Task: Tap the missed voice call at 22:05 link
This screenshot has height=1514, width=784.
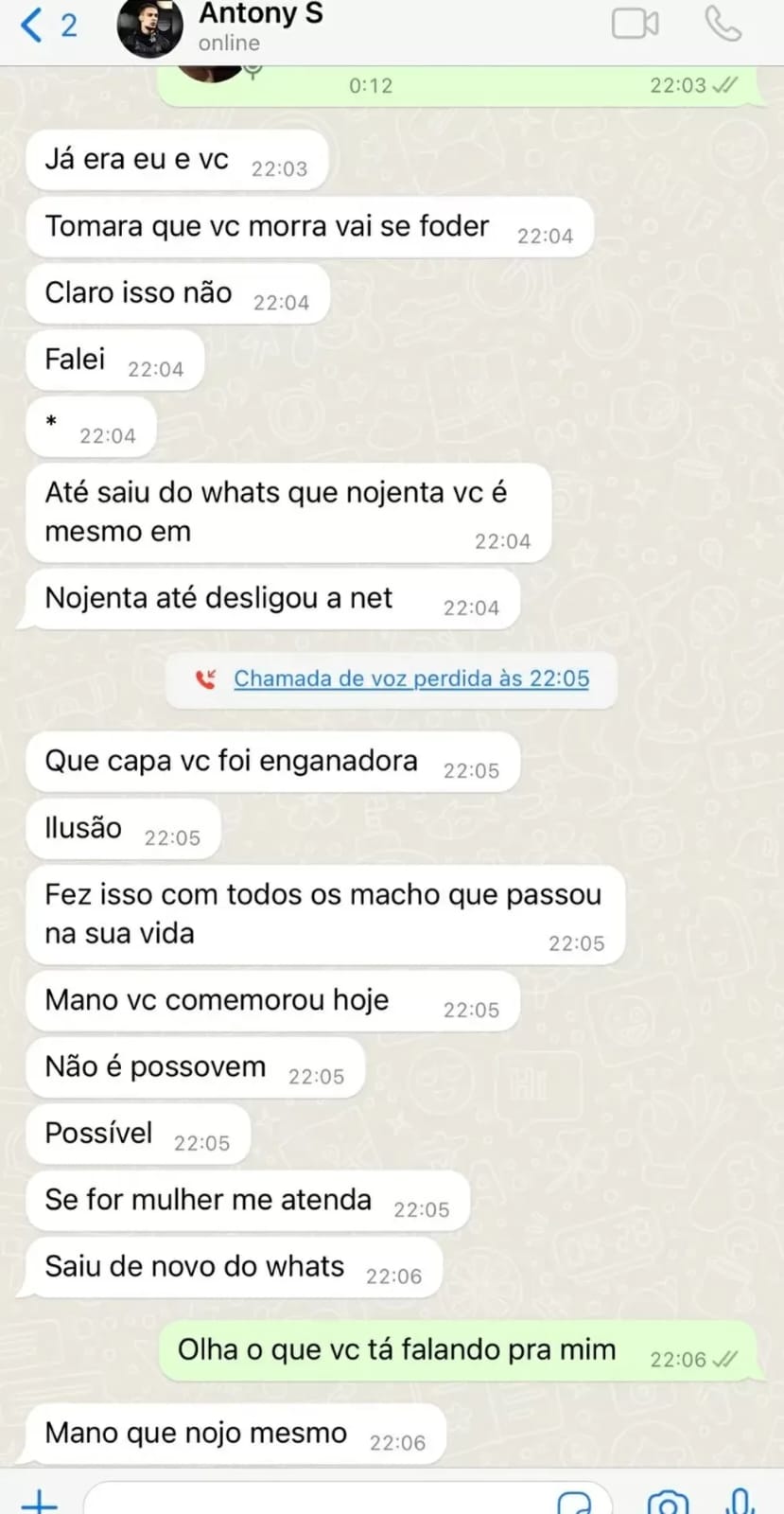Action: coord(411,678)
